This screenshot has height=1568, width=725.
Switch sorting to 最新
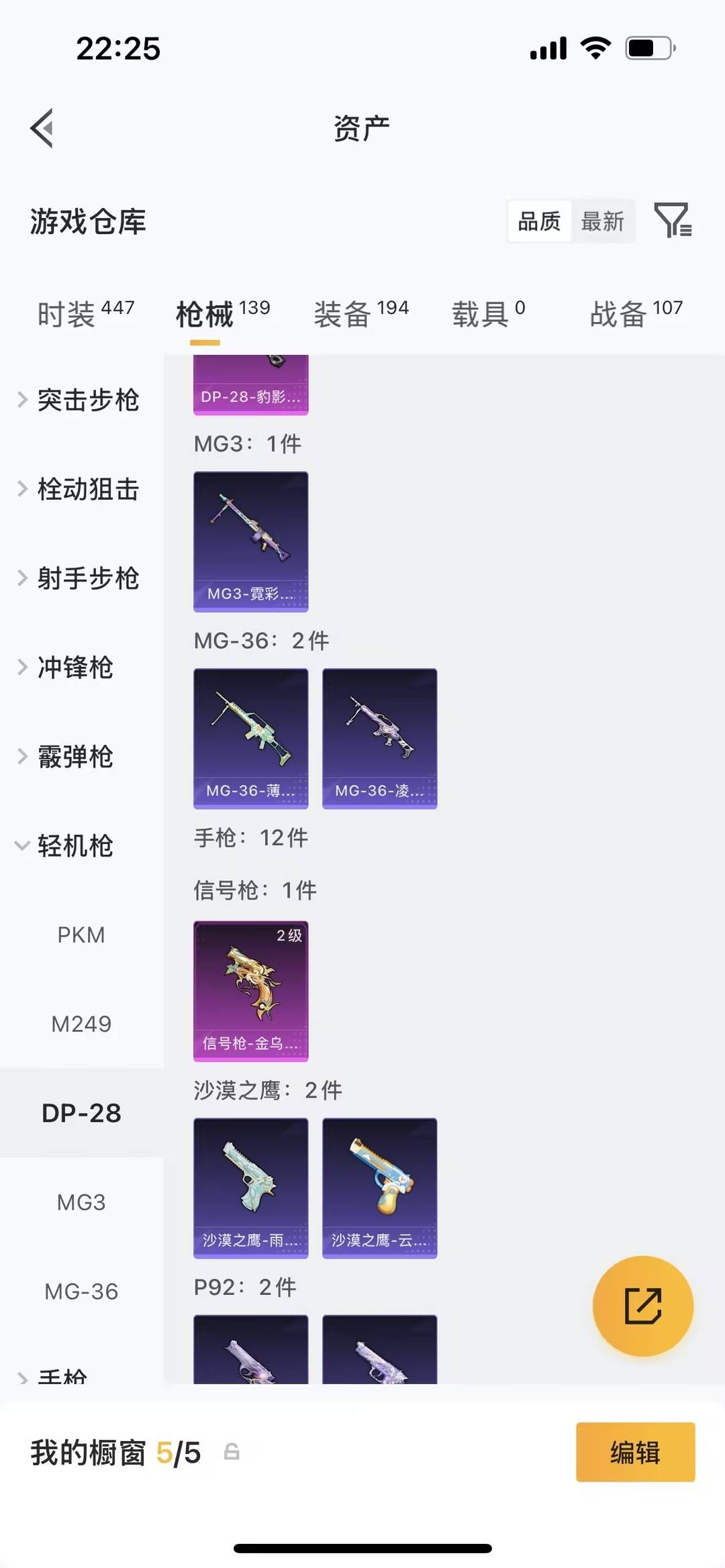603,221
